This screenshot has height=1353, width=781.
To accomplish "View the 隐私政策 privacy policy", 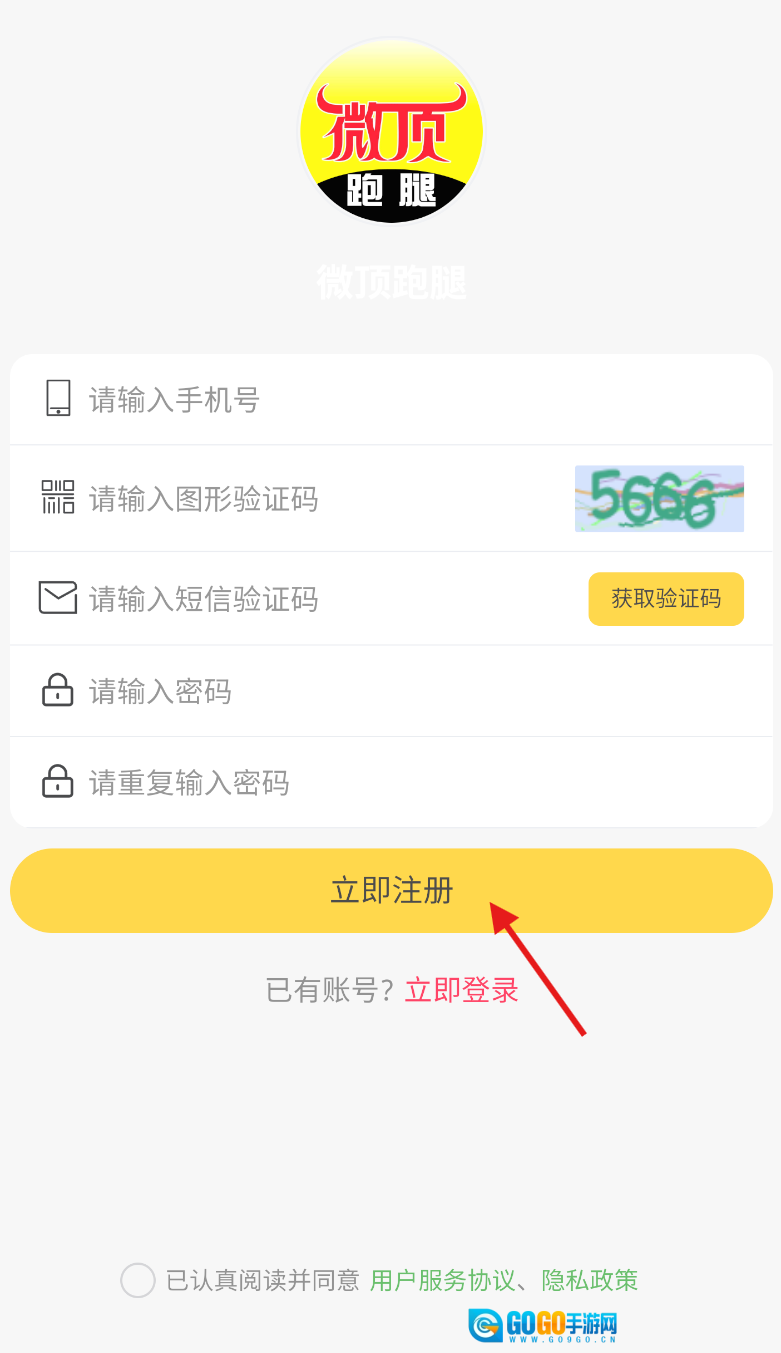I will point(590,1280).
